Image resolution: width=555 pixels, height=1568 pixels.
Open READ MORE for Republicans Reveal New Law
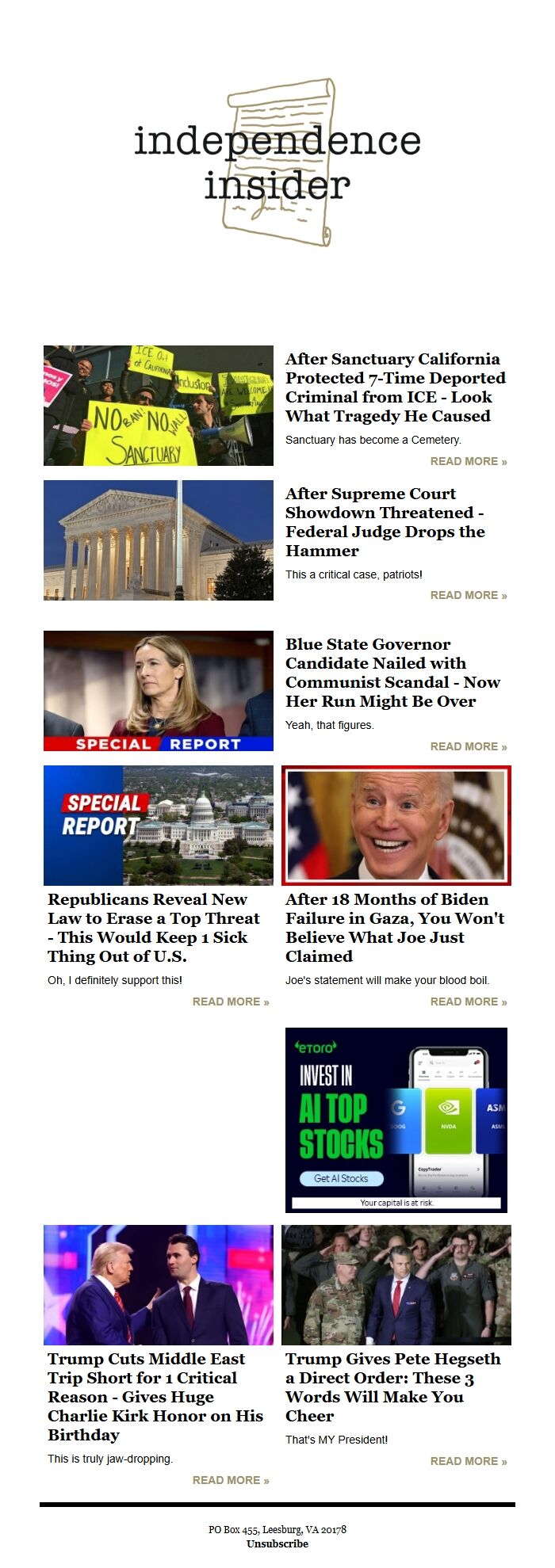(231, 1001)
